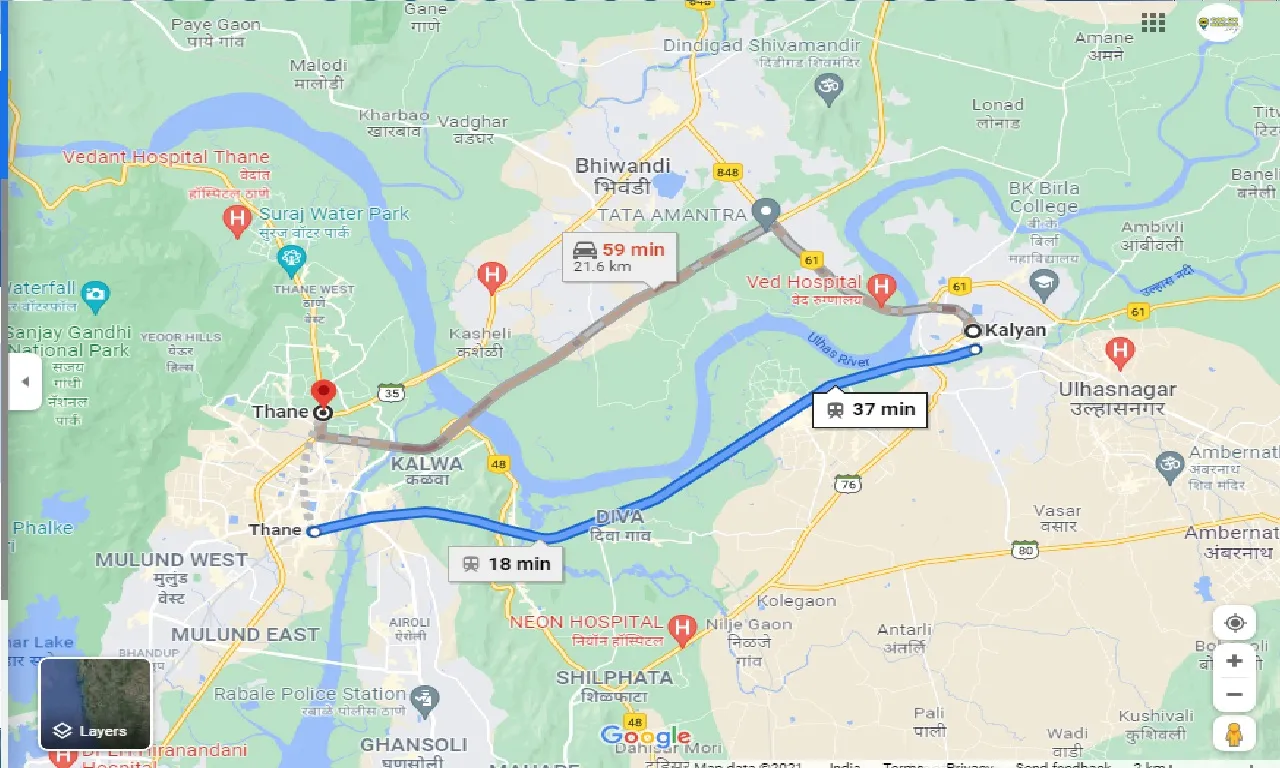The height and width of the screenshot is (768, 1280).
Task: Open the Layers map type switcher
Action: [x=95, y=704]
